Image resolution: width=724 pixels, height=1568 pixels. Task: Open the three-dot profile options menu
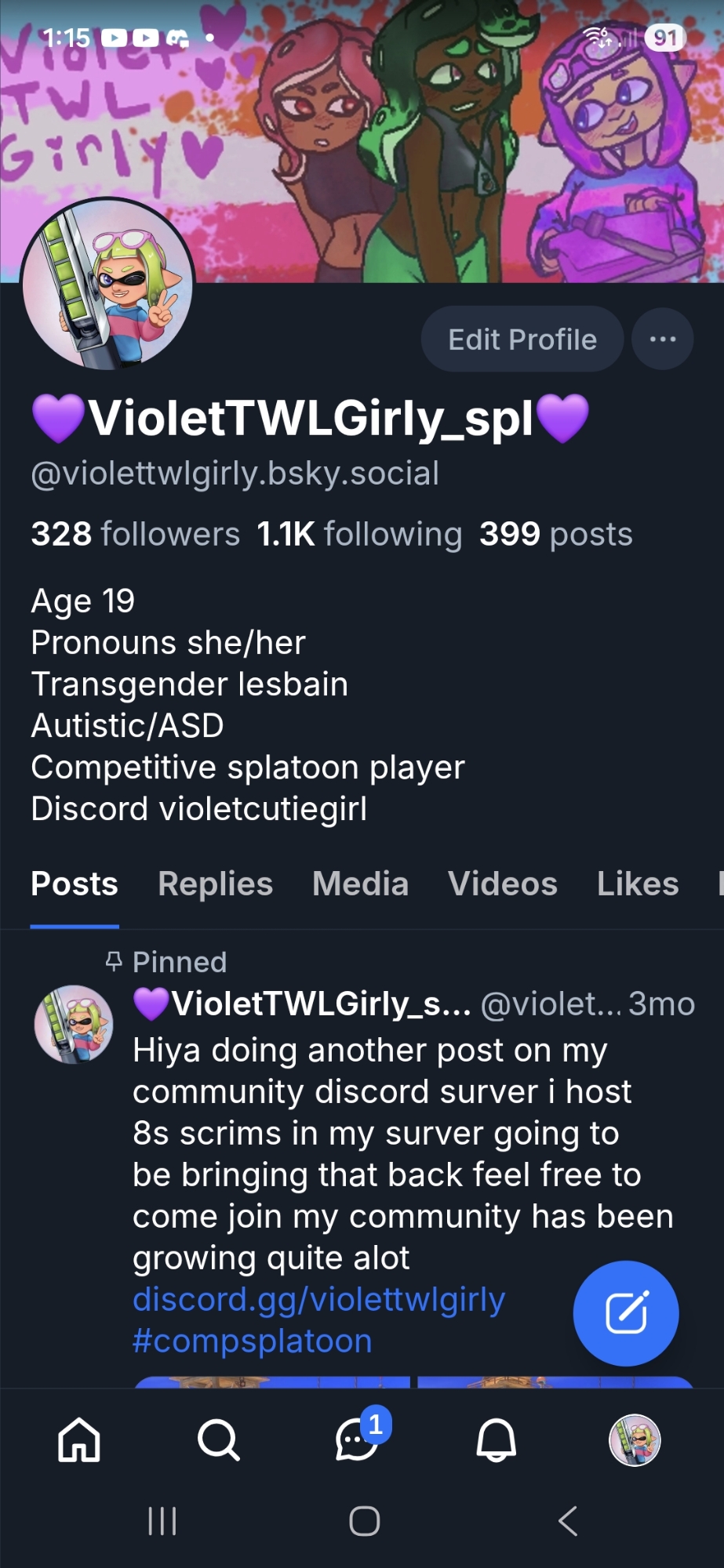663,339
